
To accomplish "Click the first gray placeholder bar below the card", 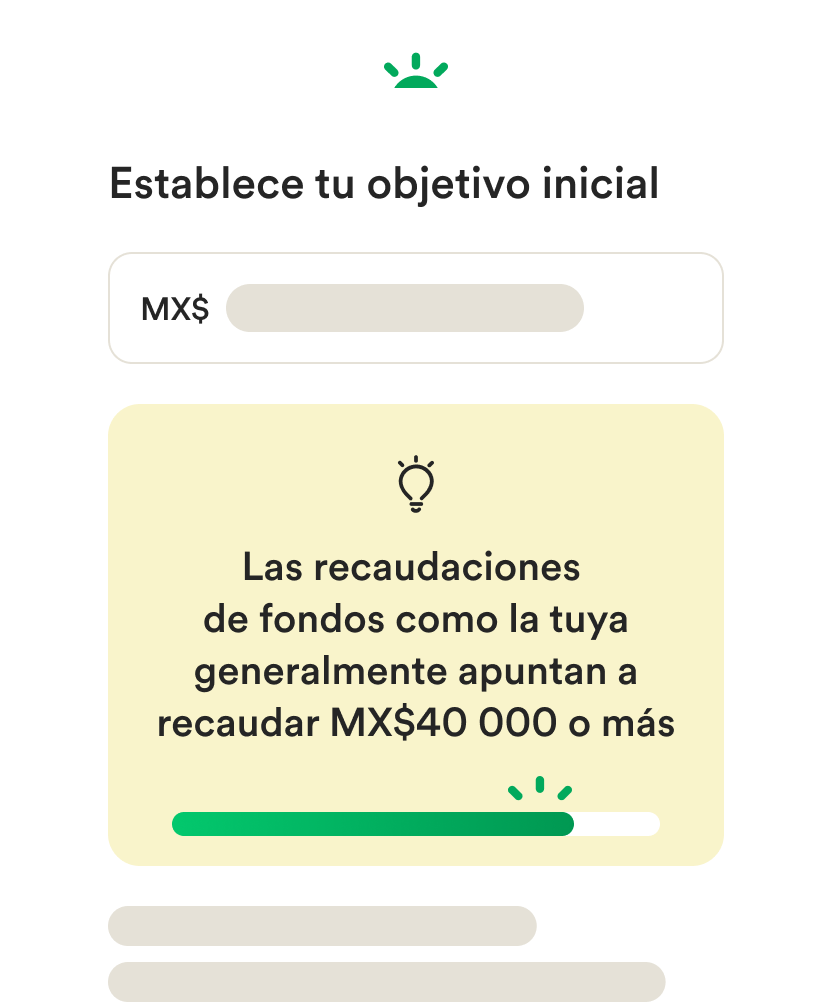I will click(322, 926).
